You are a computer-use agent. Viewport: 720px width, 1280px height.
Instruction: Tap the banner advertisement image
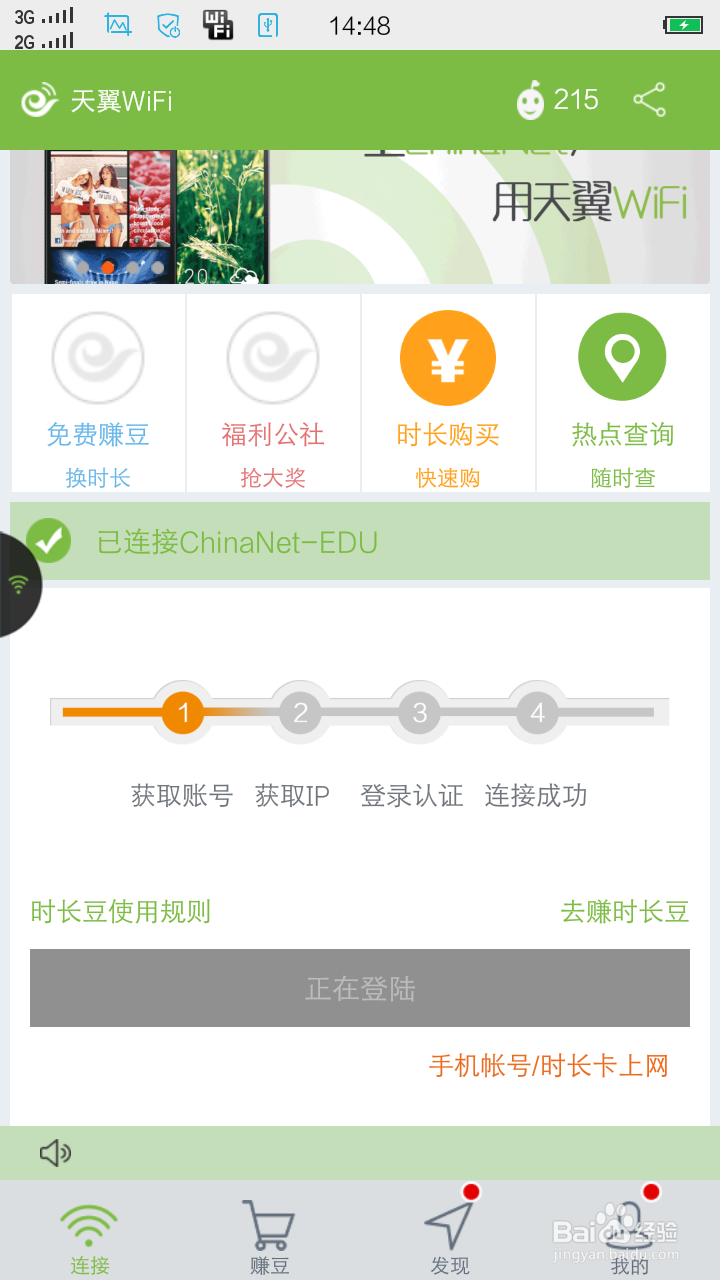click(360, 215)
